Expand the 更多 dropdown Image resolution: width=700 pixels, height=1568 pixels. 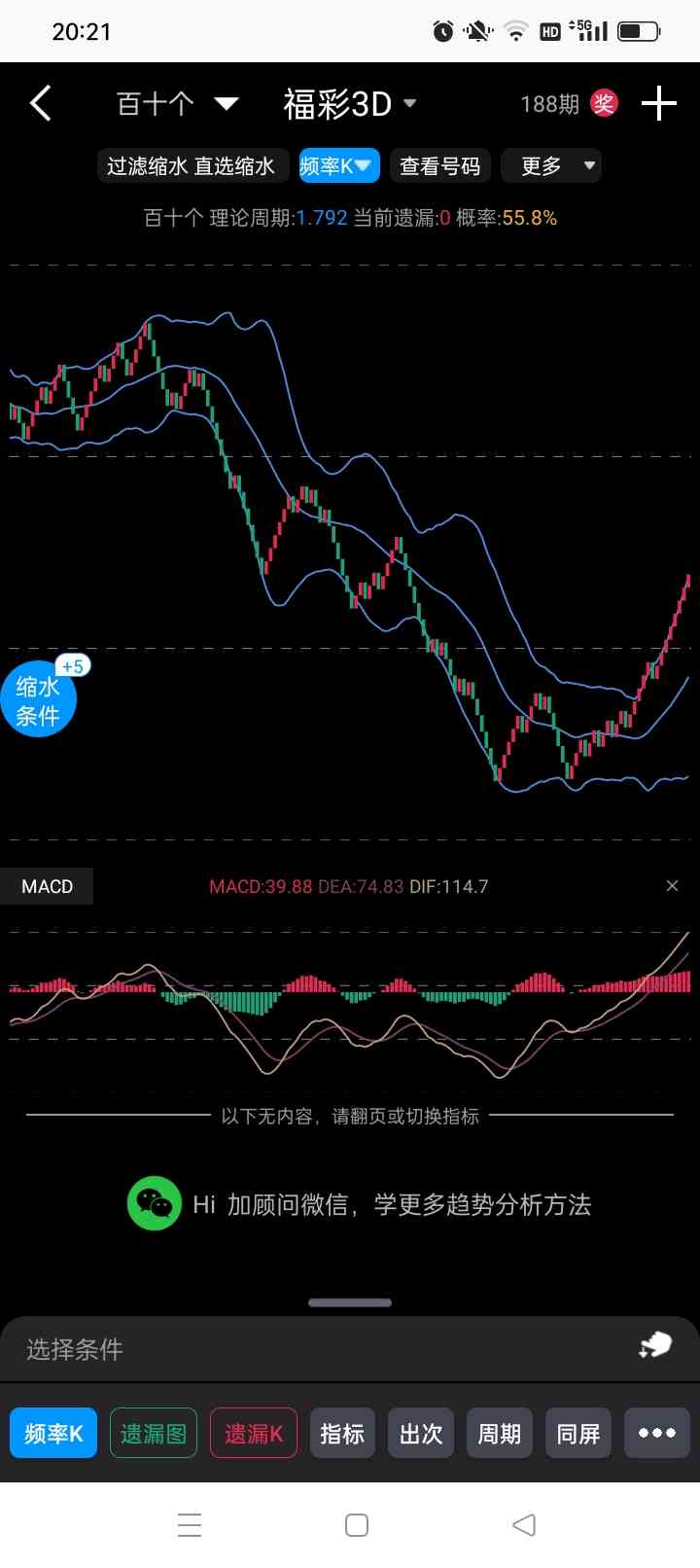pyautogui.click(x=551, y=165)
